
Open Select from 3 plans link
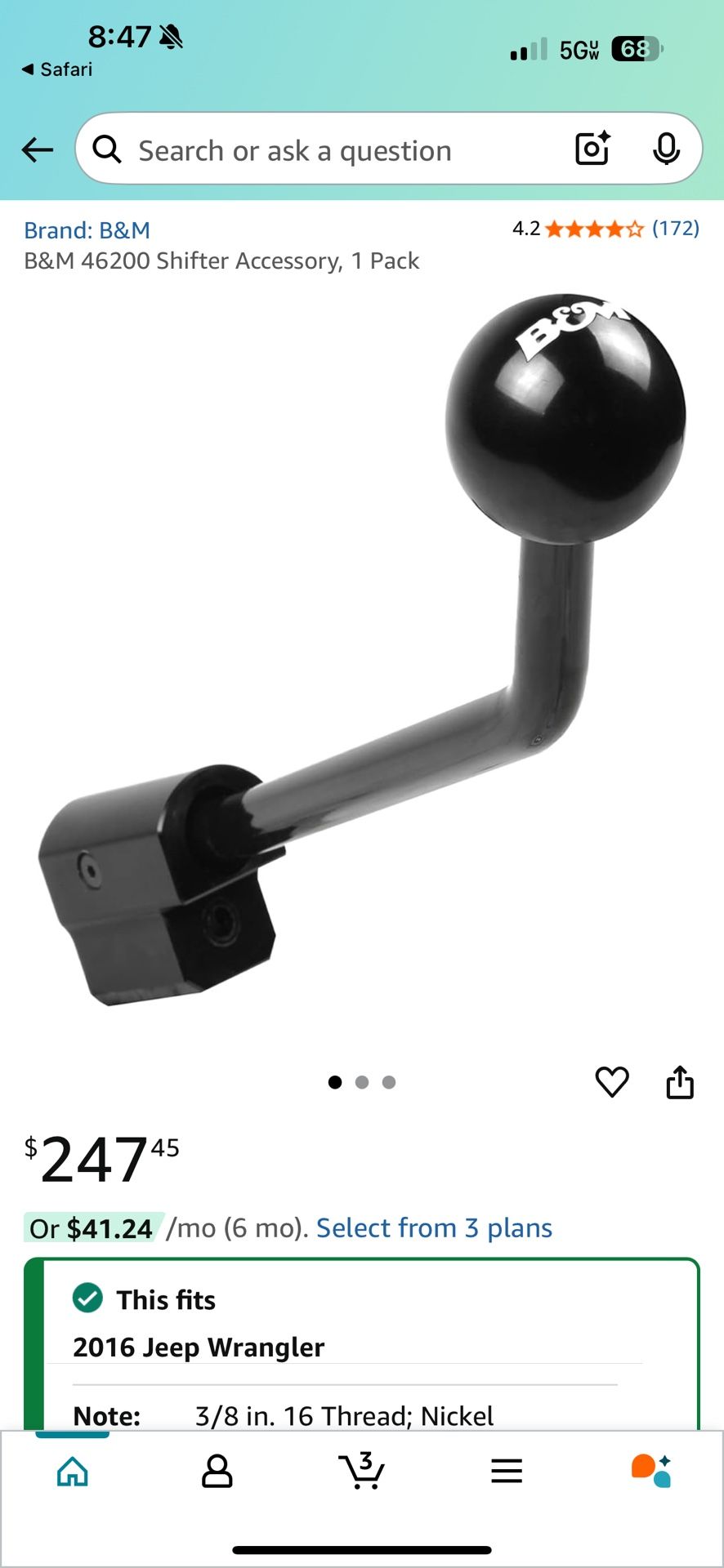click(434, 1228)
